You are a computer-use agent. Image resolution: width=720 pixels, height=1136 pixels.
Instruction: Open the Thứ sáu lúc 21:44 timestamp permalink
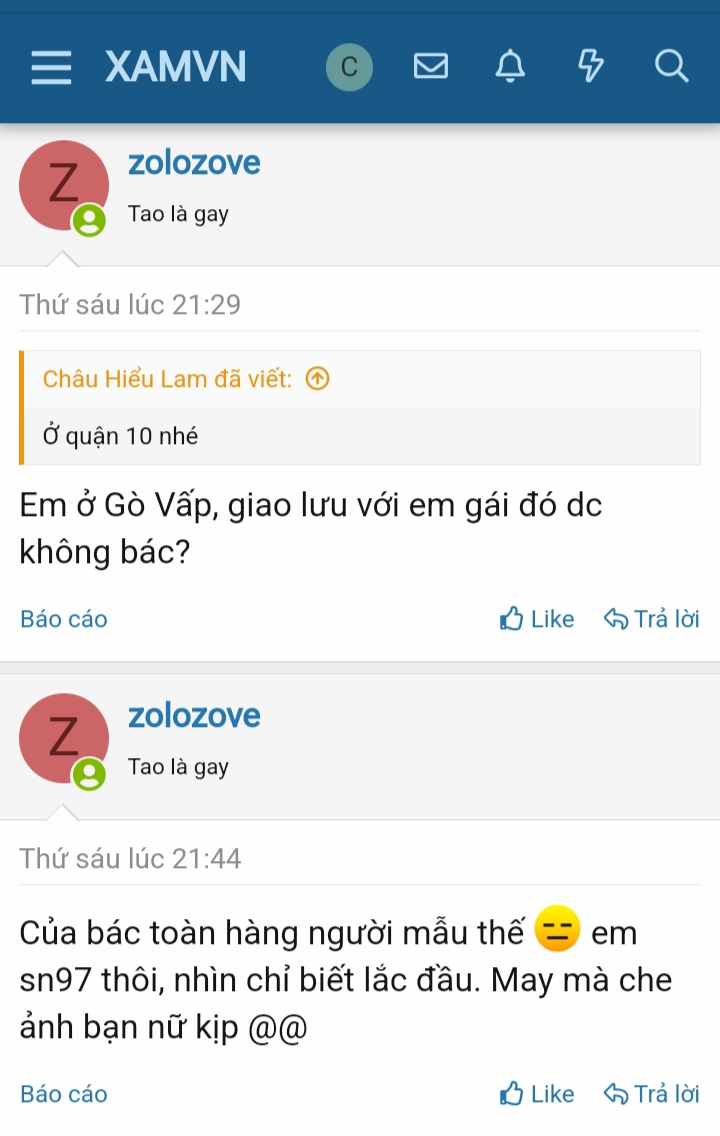(x=130, y=858)
